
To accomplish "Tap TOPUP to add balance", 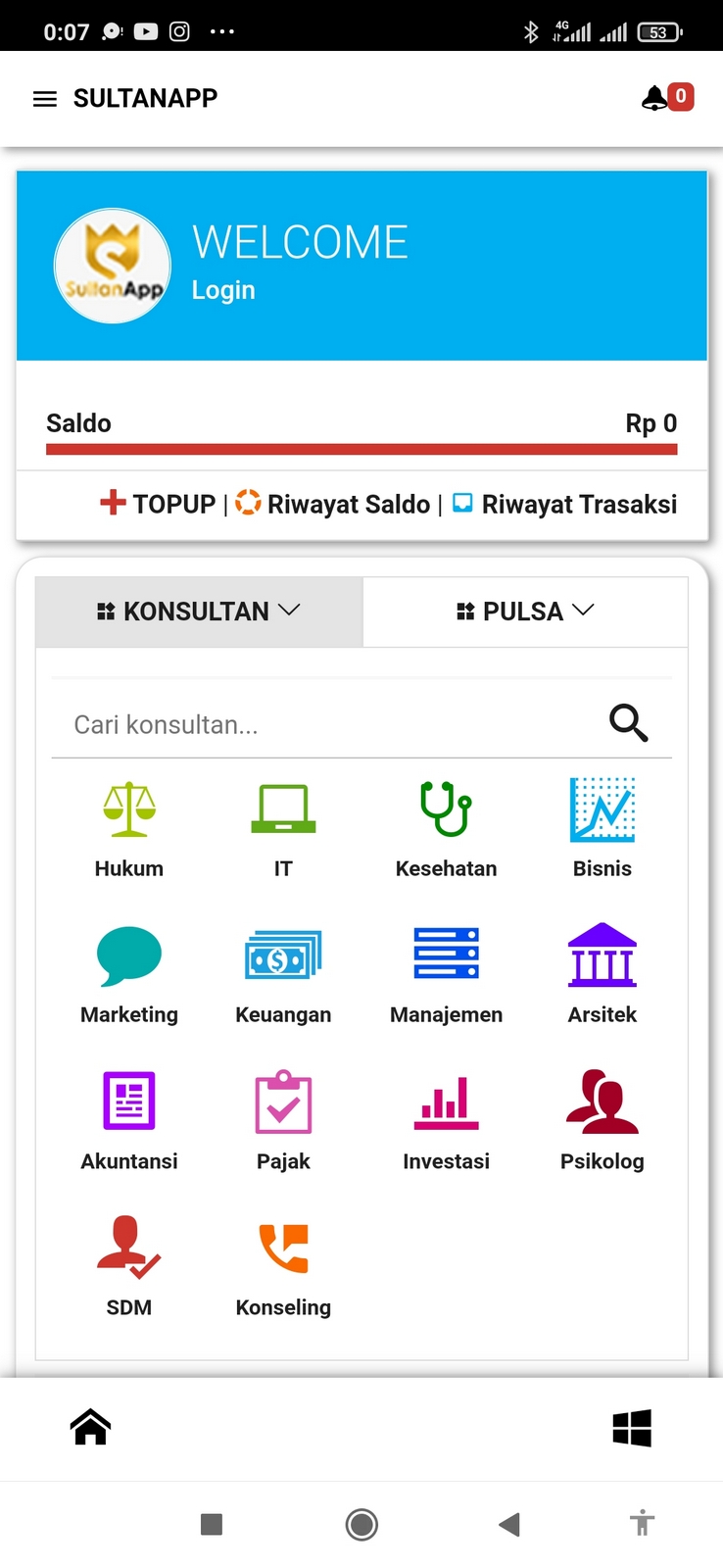I will tap(159, 504).
